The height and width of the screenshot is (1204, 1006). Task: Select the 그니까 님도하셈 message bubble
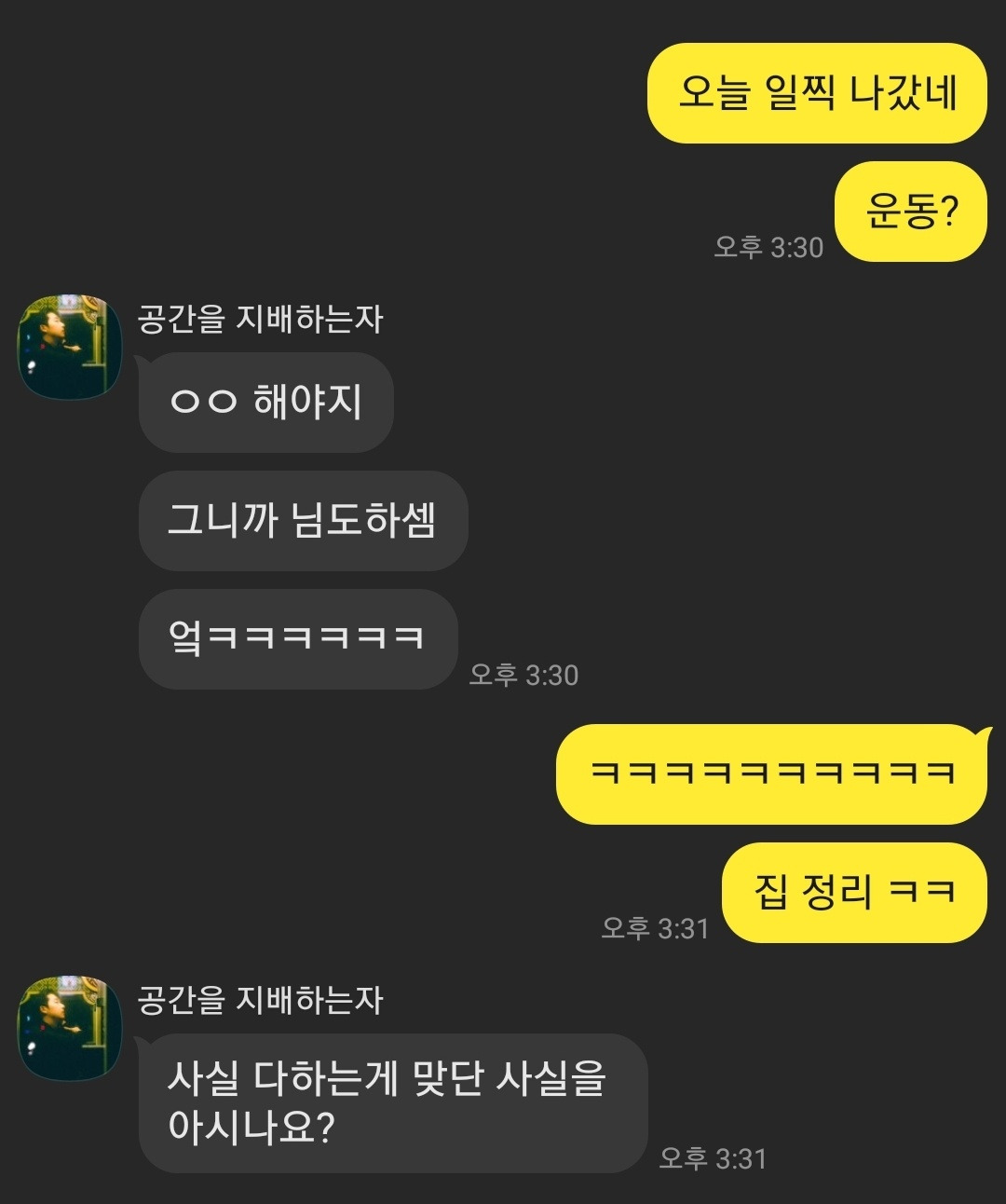click(304, 522)
